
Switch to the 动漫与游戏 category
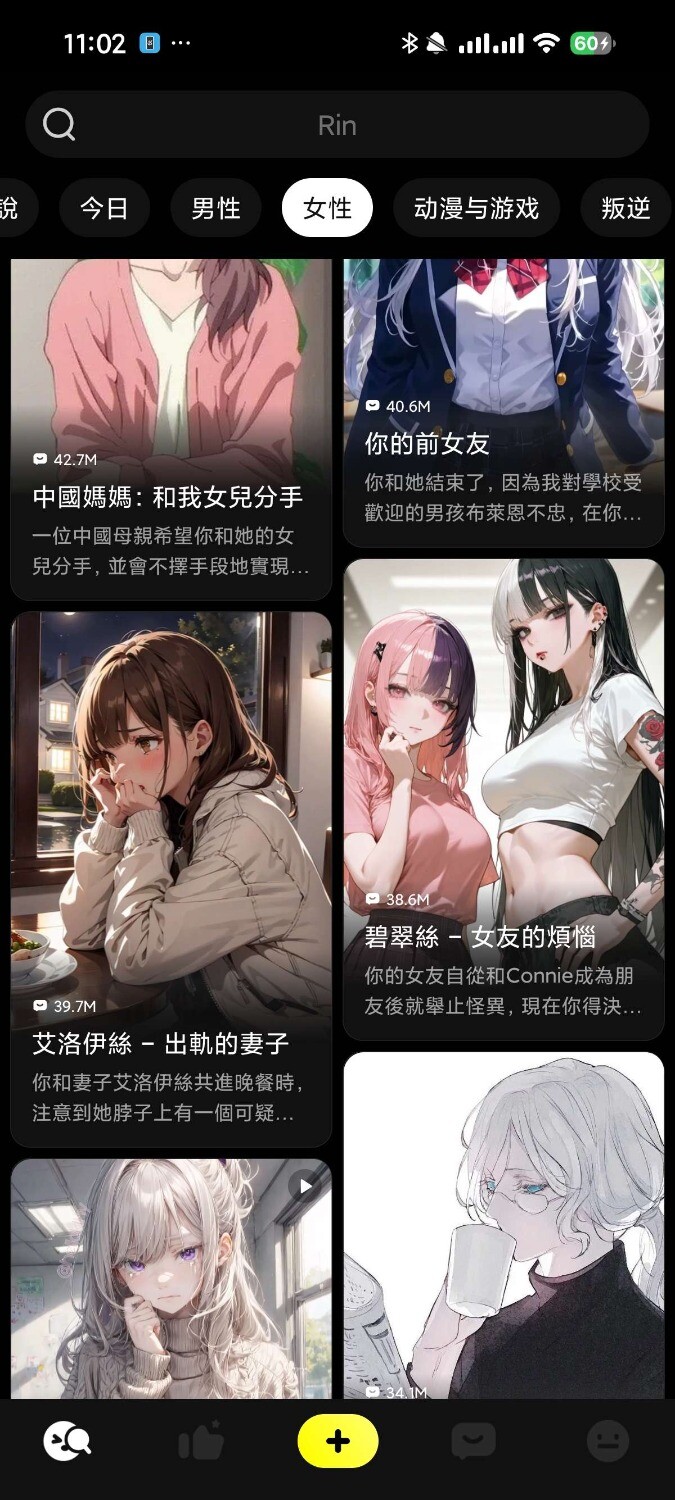tap(476, 208)
